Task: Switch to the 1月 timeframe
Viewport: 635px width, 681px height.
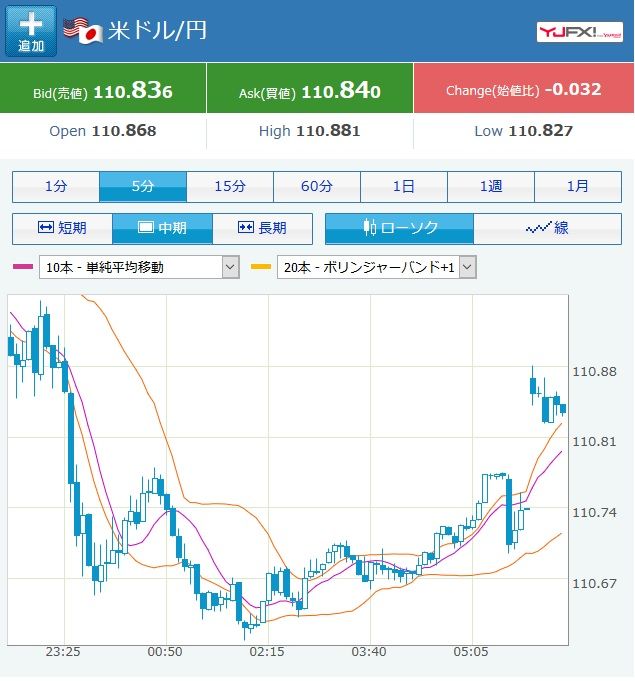Action: tap(578, 187)
